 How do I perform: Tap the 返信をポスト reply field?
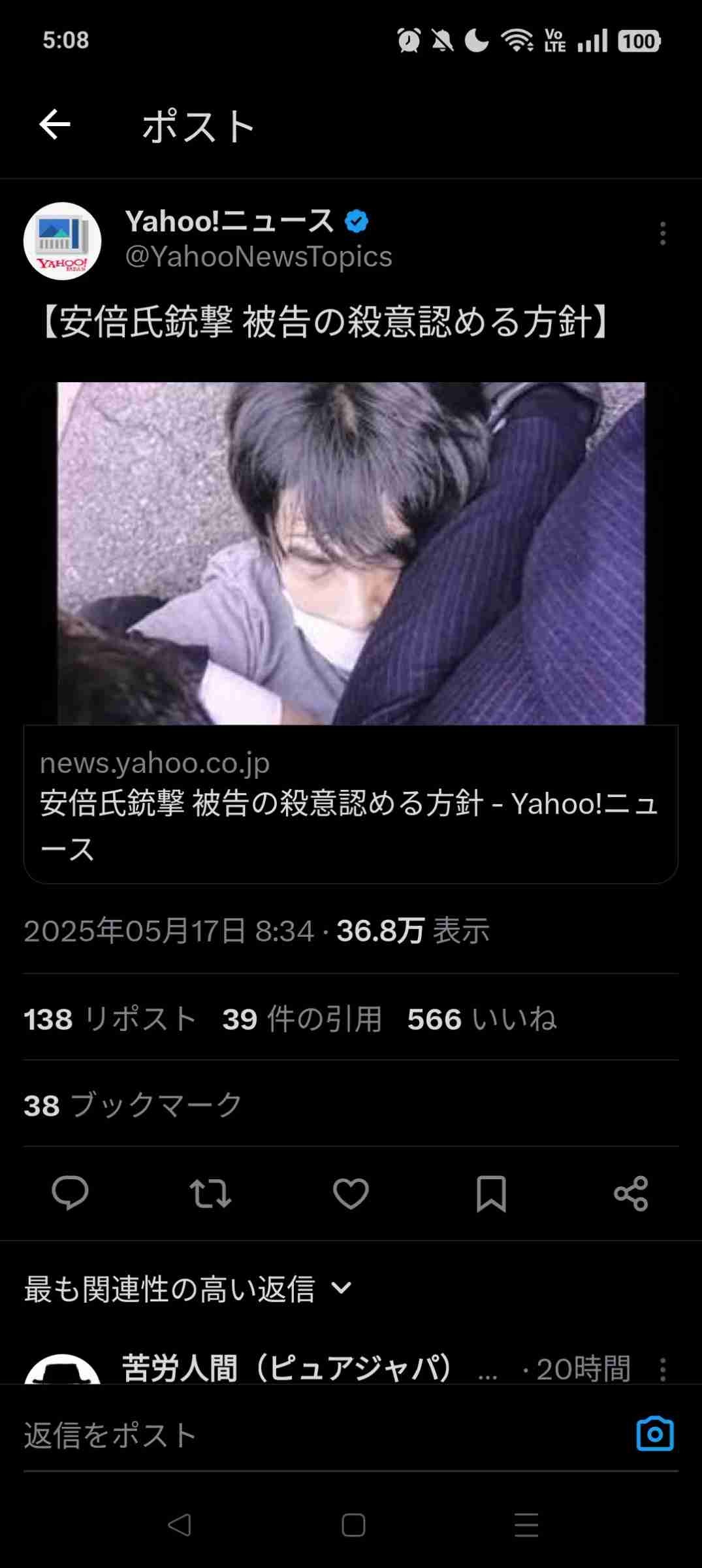[313, 1435]
